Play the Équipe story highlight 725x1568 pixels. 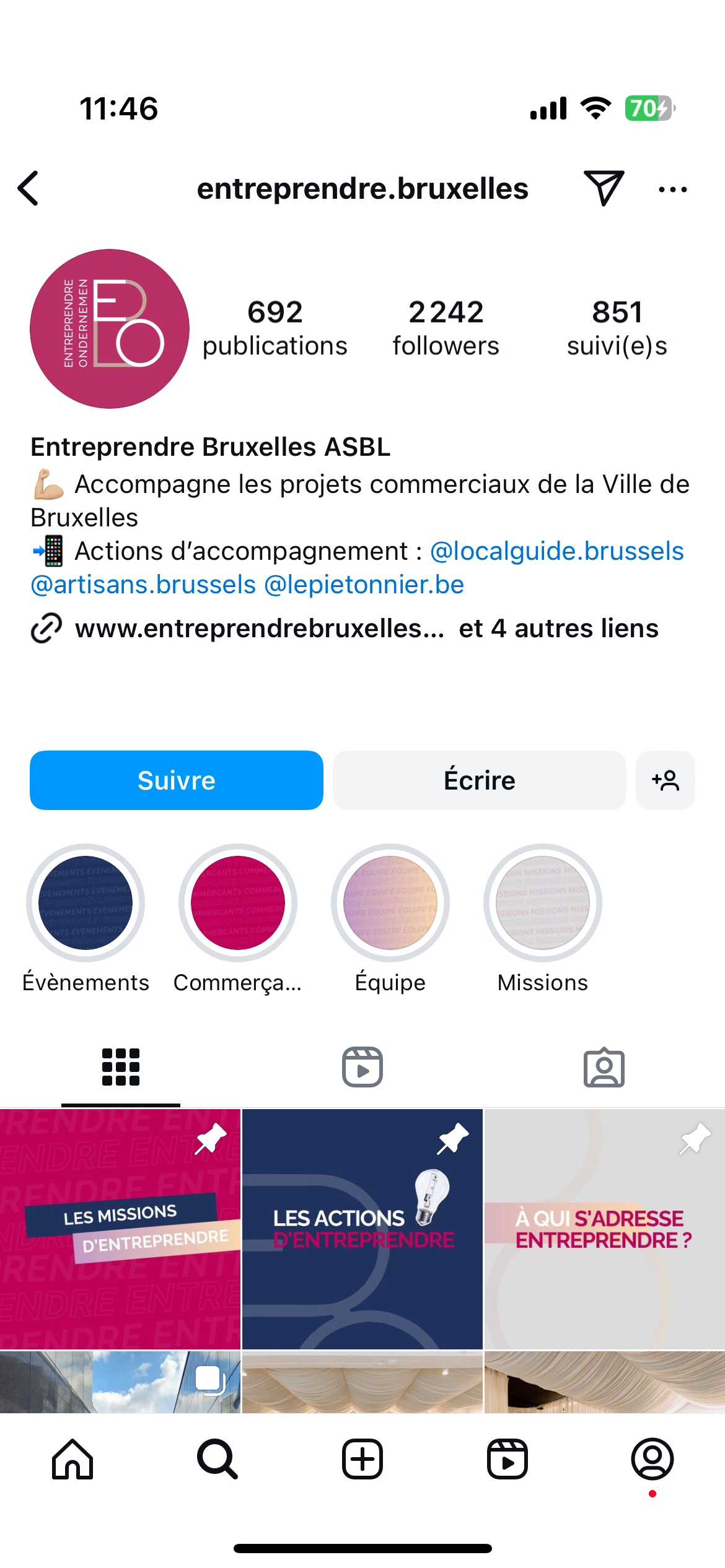pyautogui.click(x=390, y=903)
